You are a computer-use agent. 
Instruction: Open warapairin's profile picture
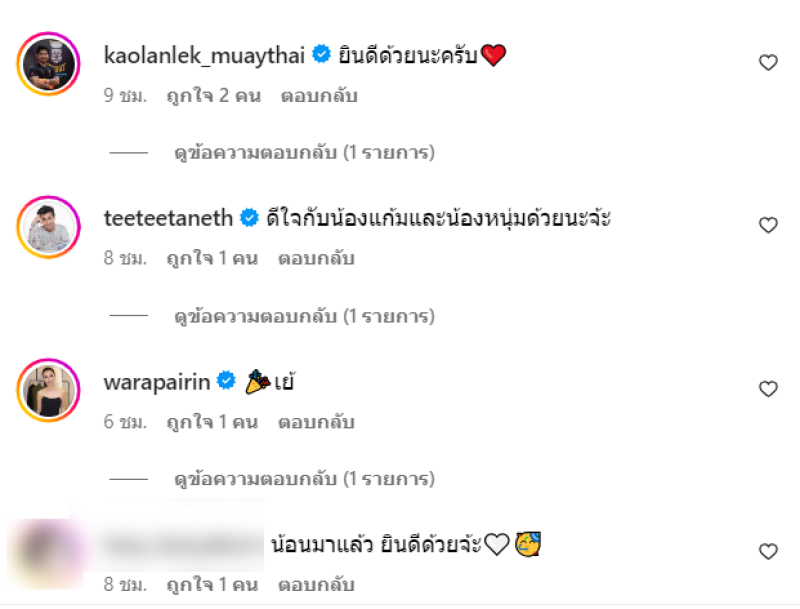[x=48, y=389]
